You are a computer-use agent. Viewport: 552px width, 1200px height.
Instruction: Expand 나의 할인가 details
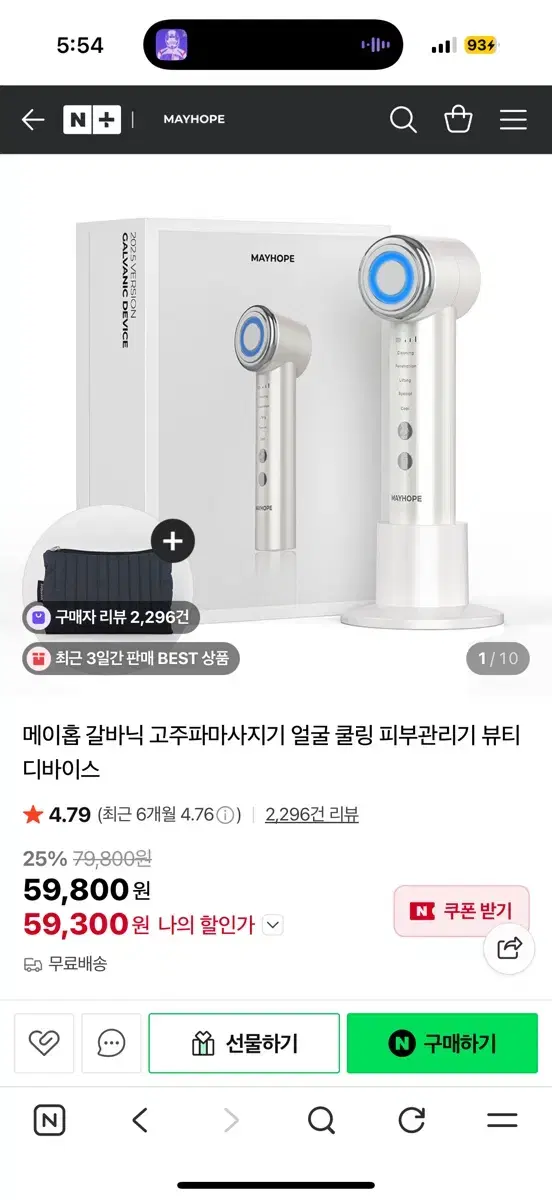(x=273, y=925)
